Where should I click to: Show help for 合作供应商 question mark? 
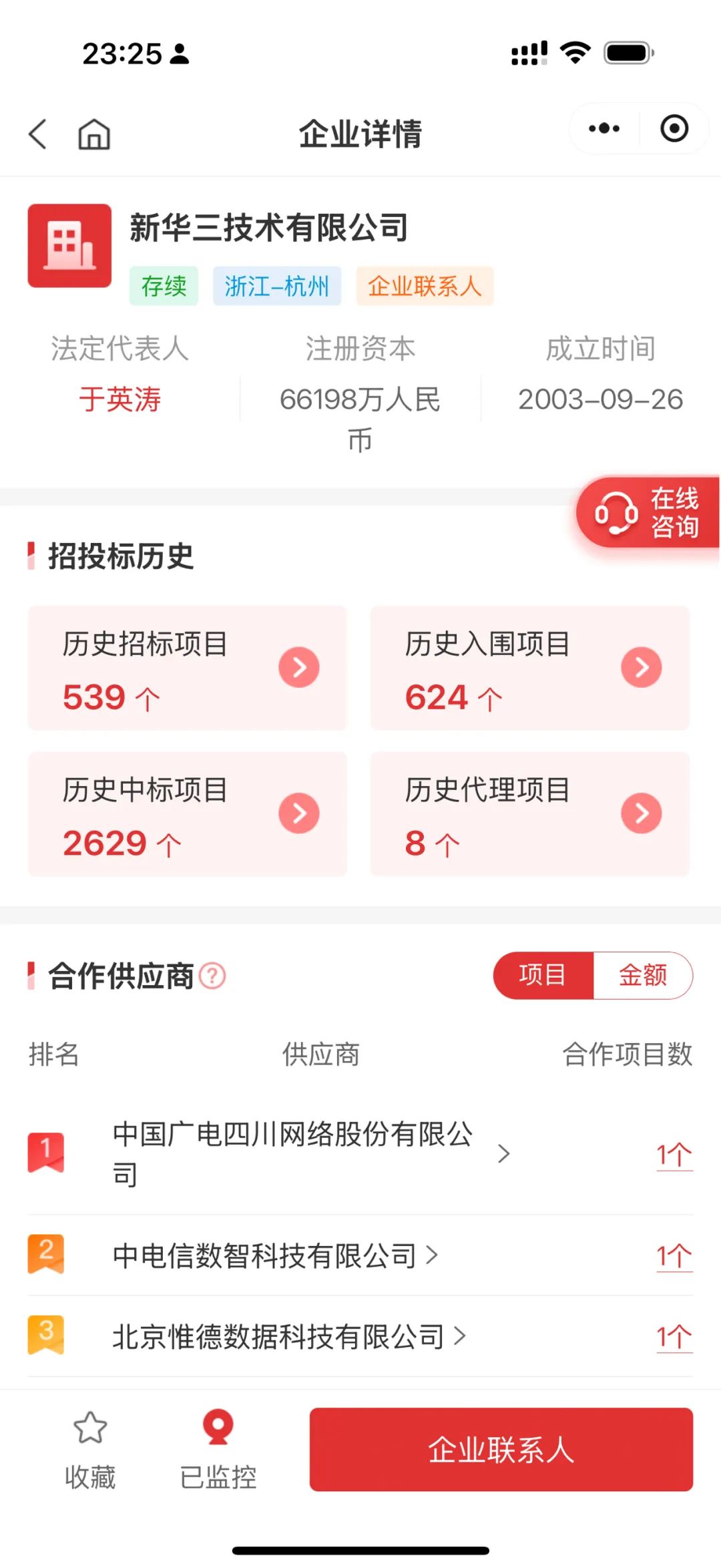(x=212, y=976)
